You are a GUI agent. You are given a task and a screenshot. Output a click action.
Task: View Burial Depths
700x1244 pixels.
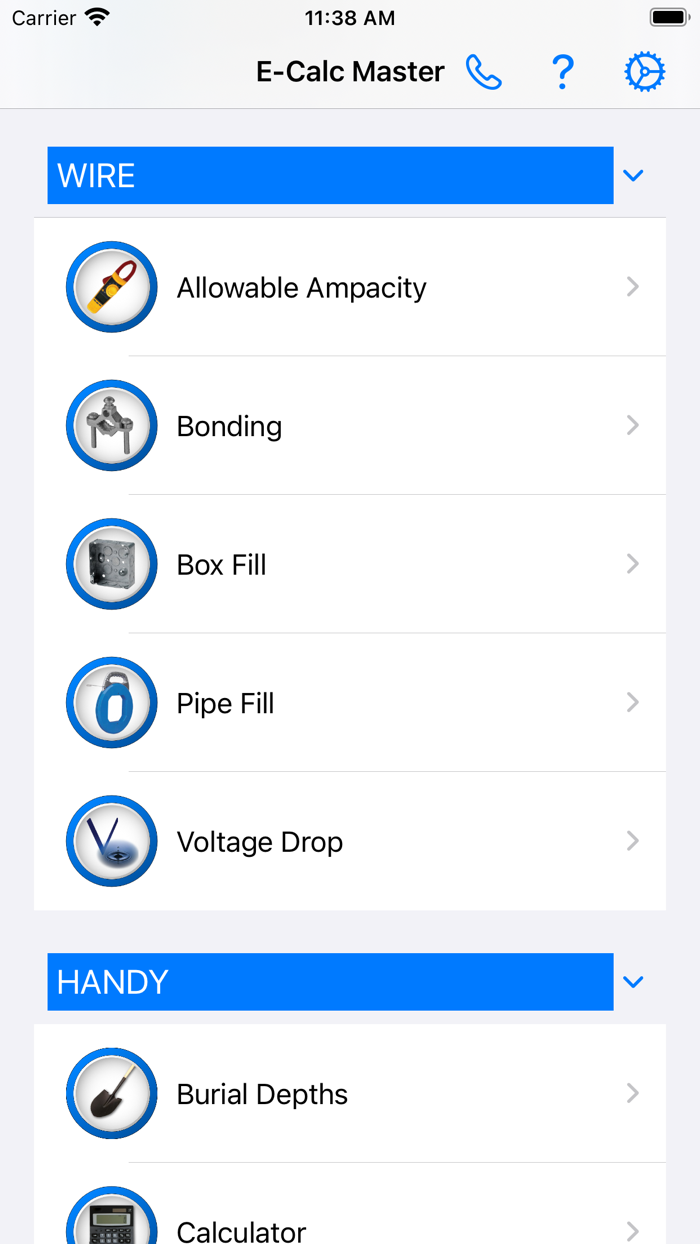point(350,1094)
